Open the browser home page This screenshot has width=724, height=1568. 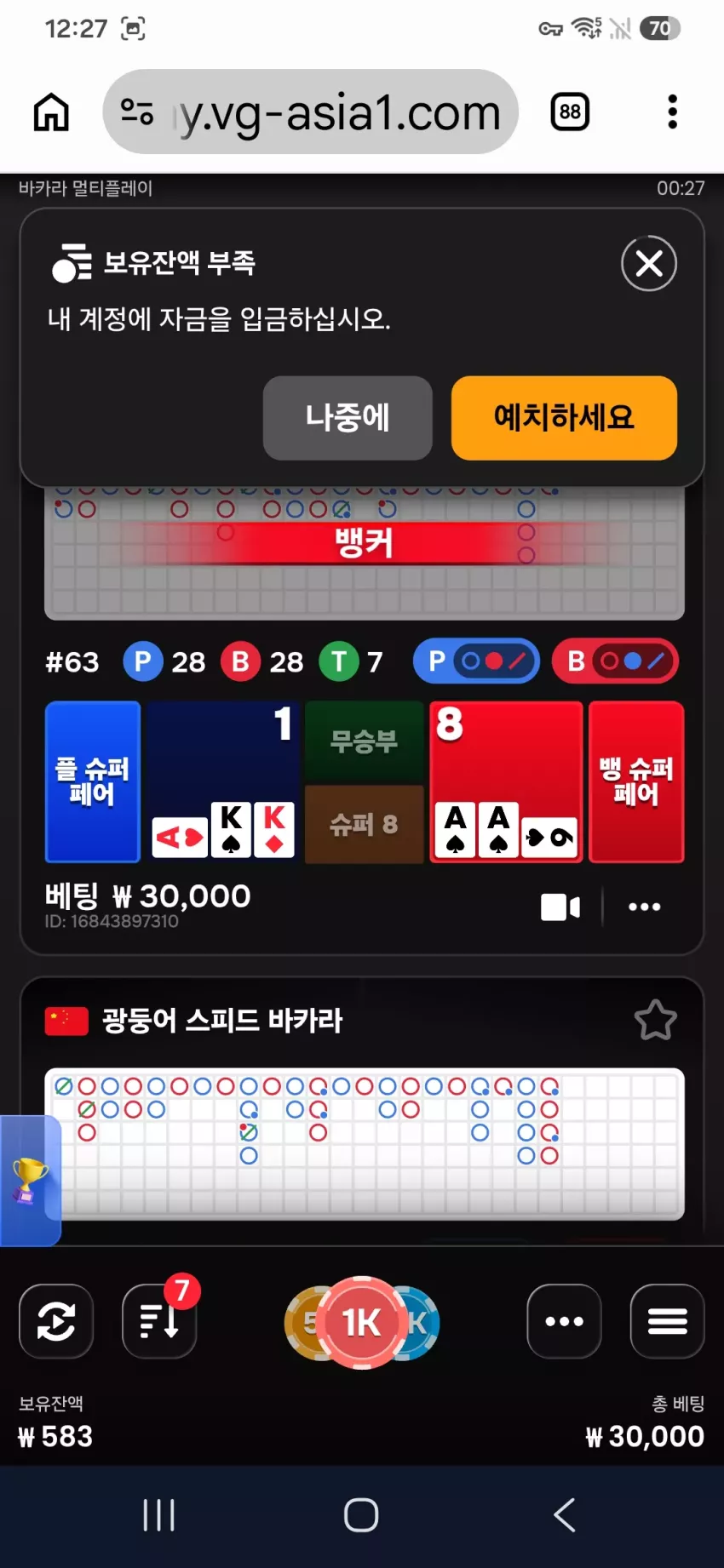point(51,112)
